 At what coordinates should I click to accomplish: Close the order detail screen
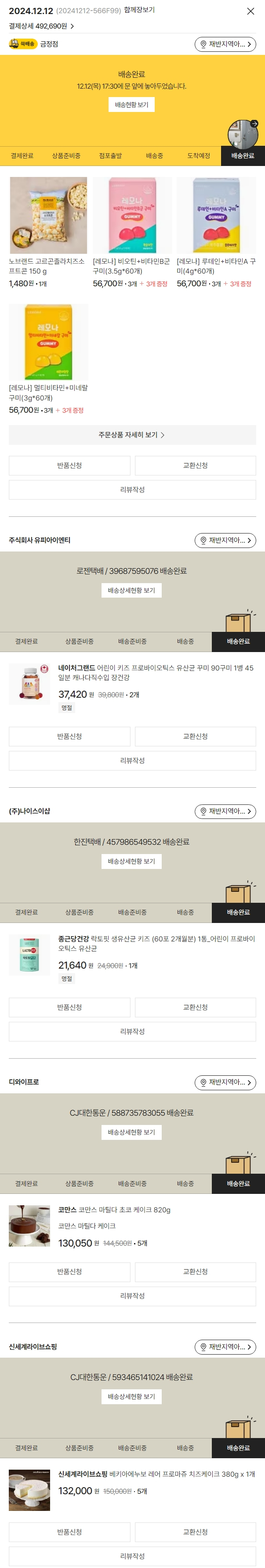[x=250, y=11]
